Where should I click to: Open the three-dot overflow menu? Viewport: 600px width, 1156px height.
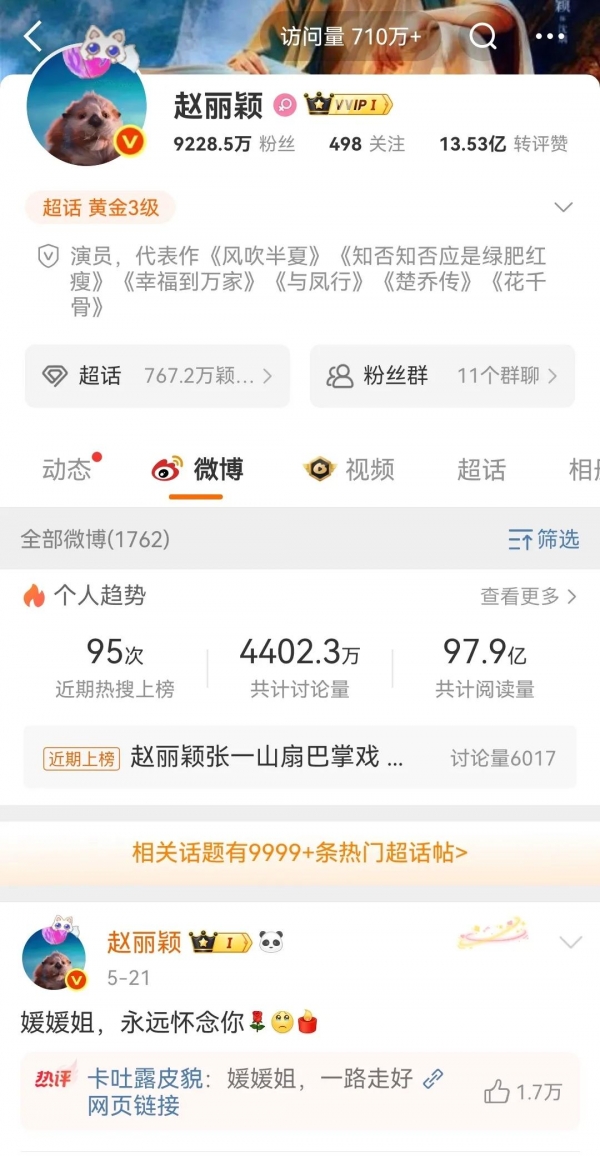pyautogui.click(x=550, y=38)
